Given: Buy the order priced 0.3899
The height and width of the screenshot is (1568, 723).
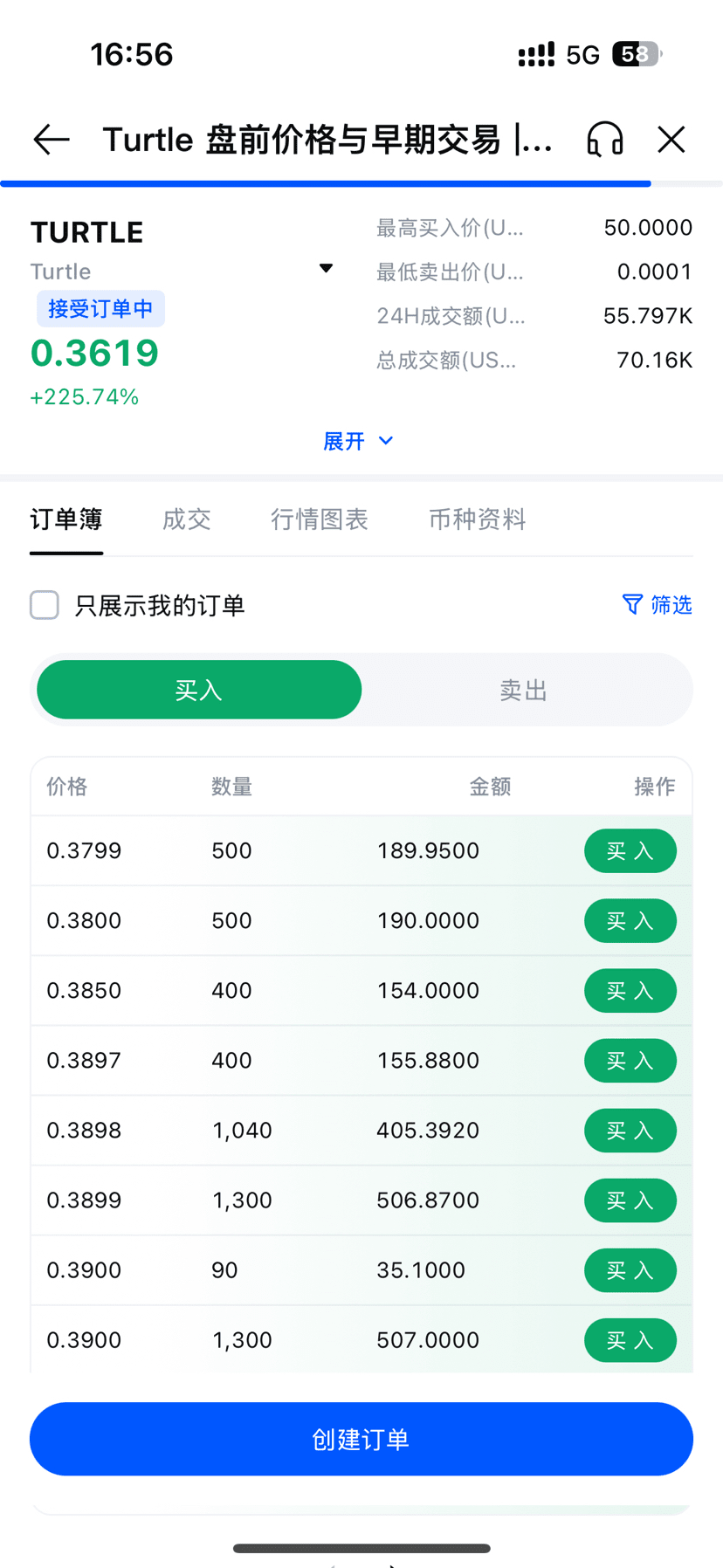Looking at the screenshot, I should pyautogui.click(x=630, y=1200).
